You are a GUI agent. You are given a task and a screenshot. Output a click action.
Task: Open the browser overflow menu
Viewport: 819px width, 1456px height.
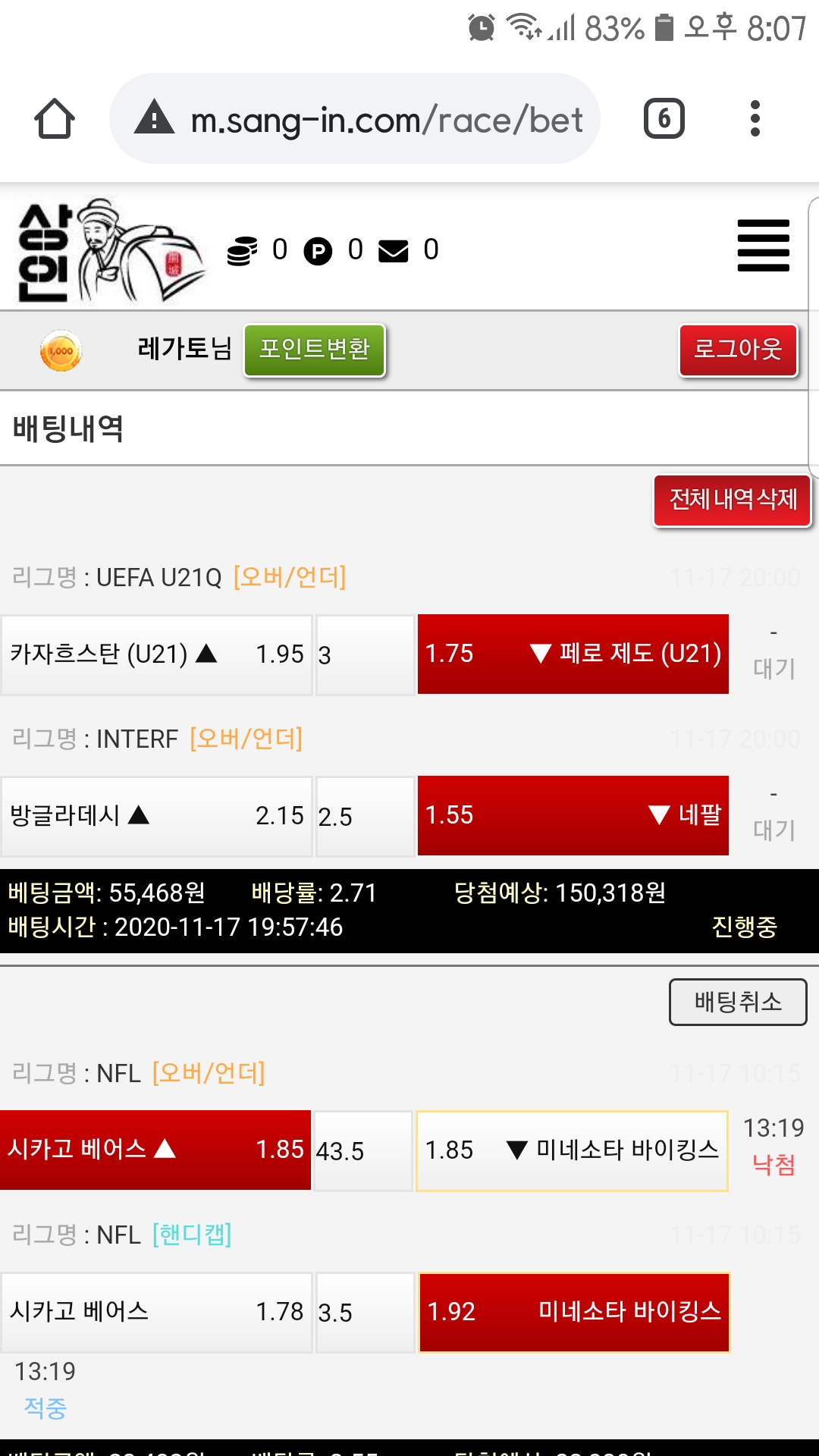pos(755,119)
